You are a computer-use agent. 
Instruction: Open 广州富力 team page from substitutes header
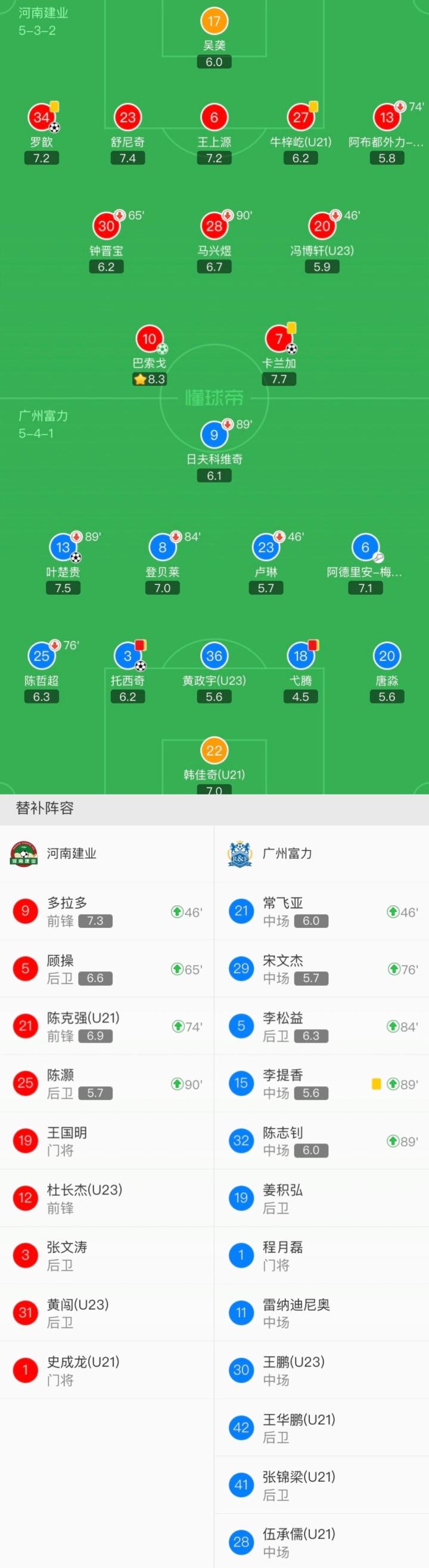[x=287, y=853]
